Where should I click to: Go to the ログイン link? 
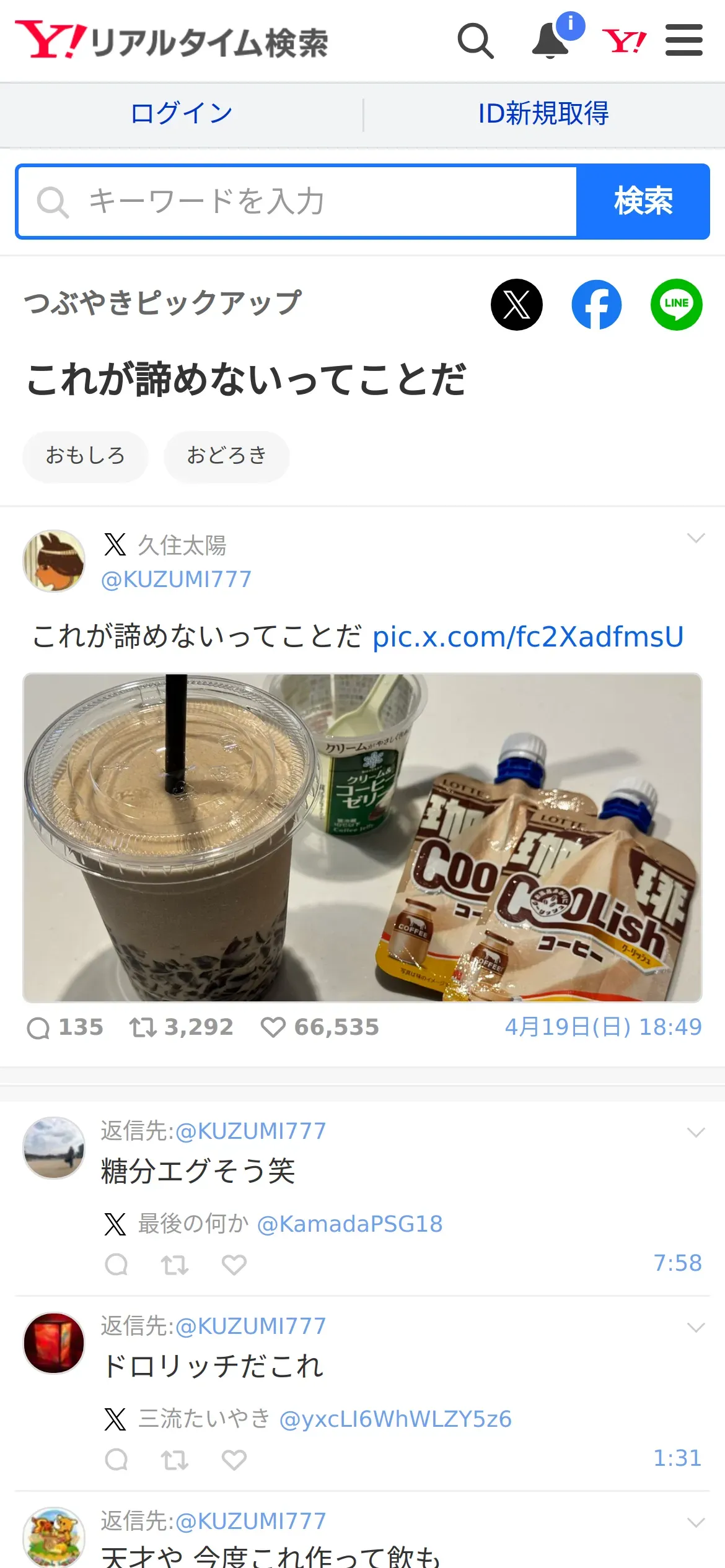pyautogui.click(x=182, y=114)
